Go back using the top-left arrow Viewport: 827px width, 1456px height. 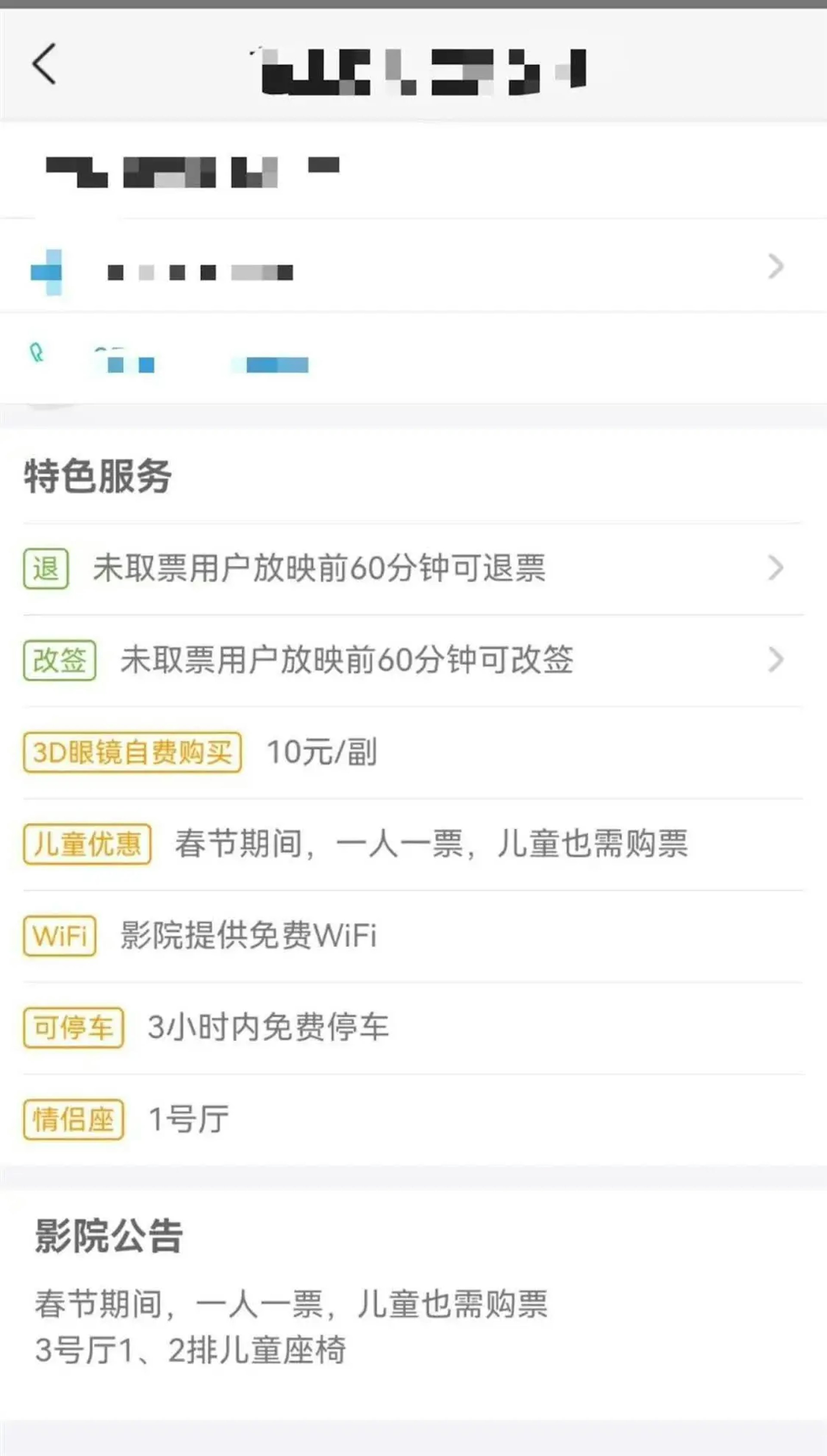point(44,64)
